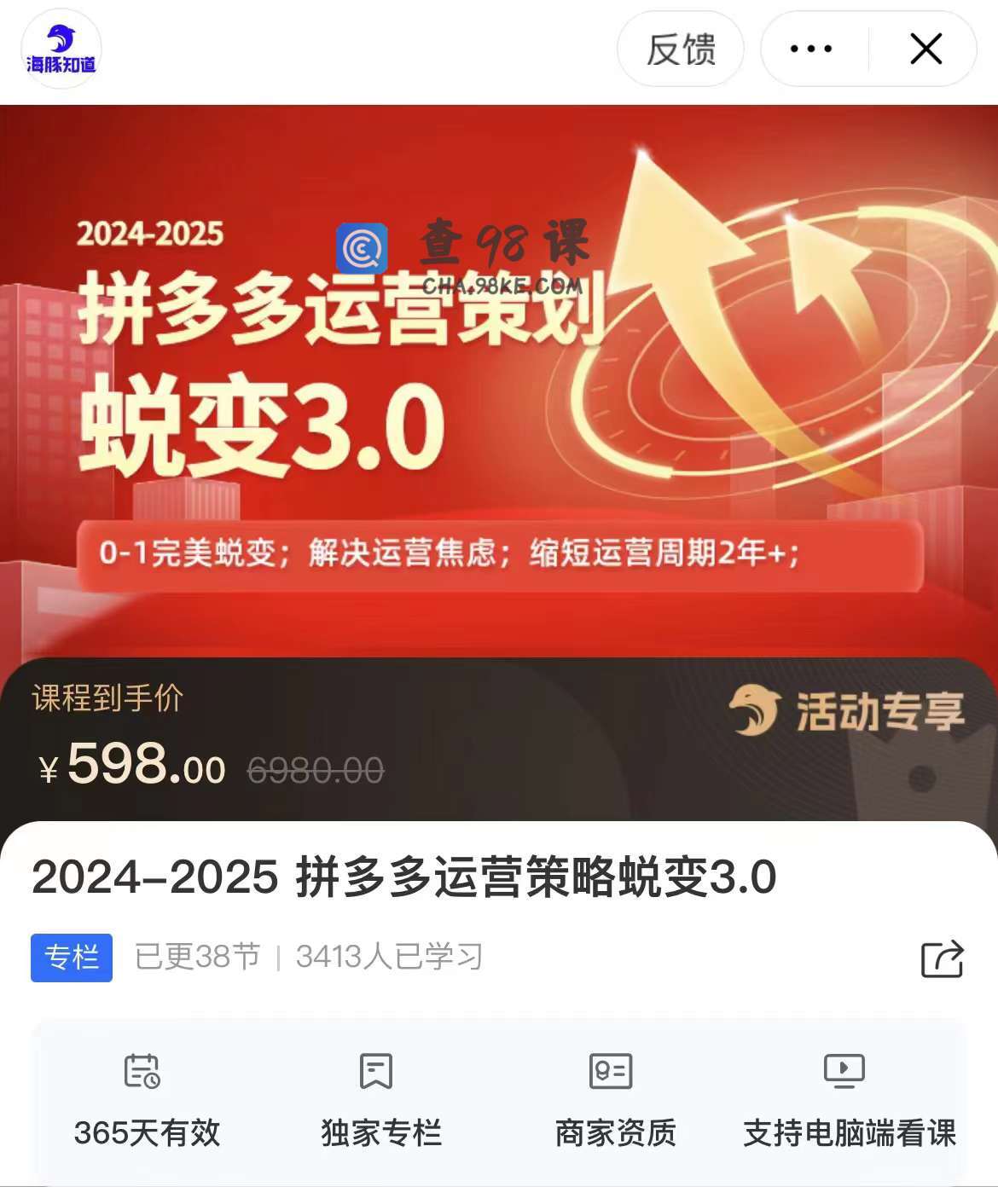
Task: Share this course
Action: click(x=942, y=958)
